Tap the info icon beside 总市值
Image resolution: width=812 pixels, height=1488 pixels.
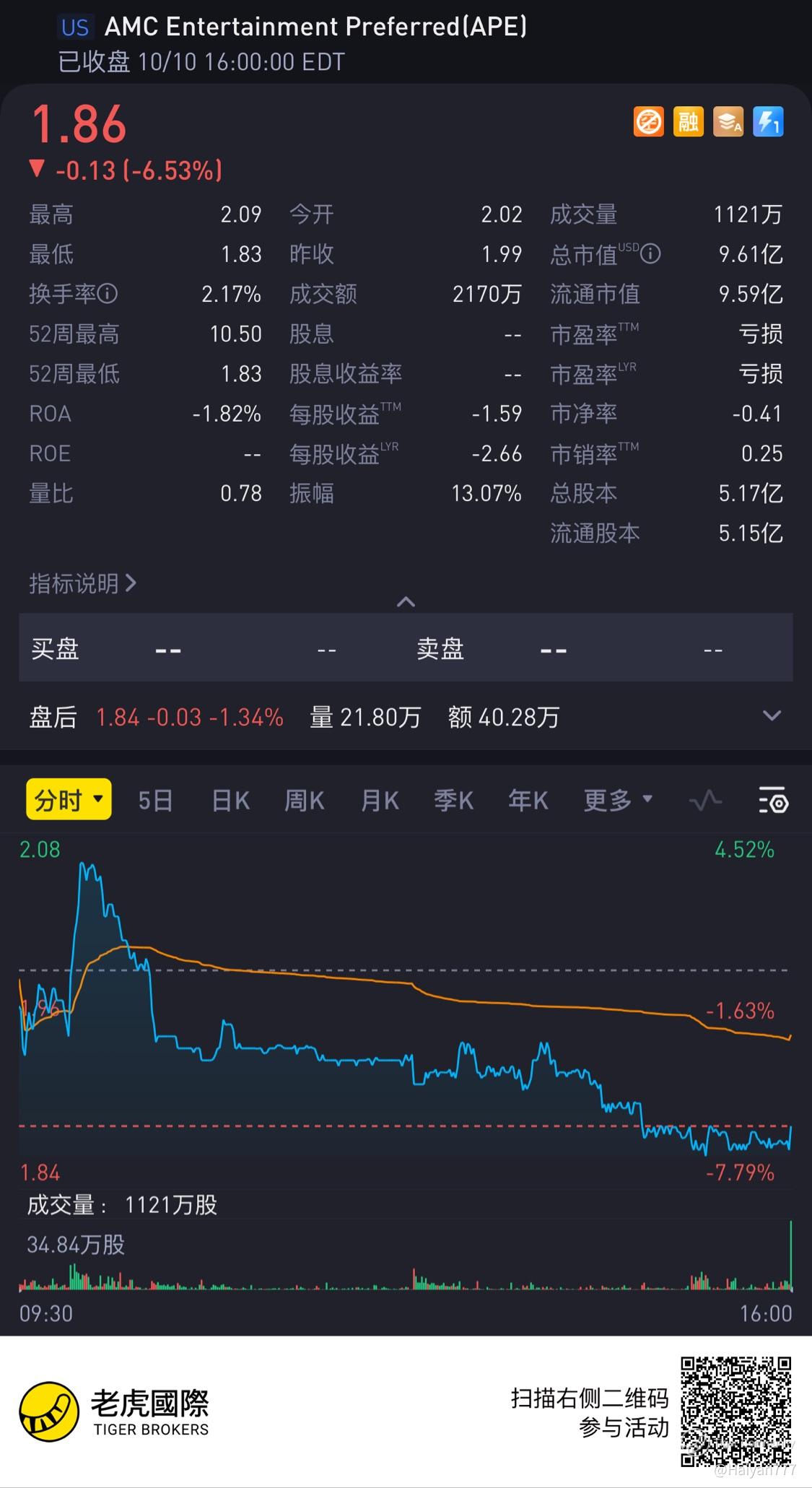point(650,254)
